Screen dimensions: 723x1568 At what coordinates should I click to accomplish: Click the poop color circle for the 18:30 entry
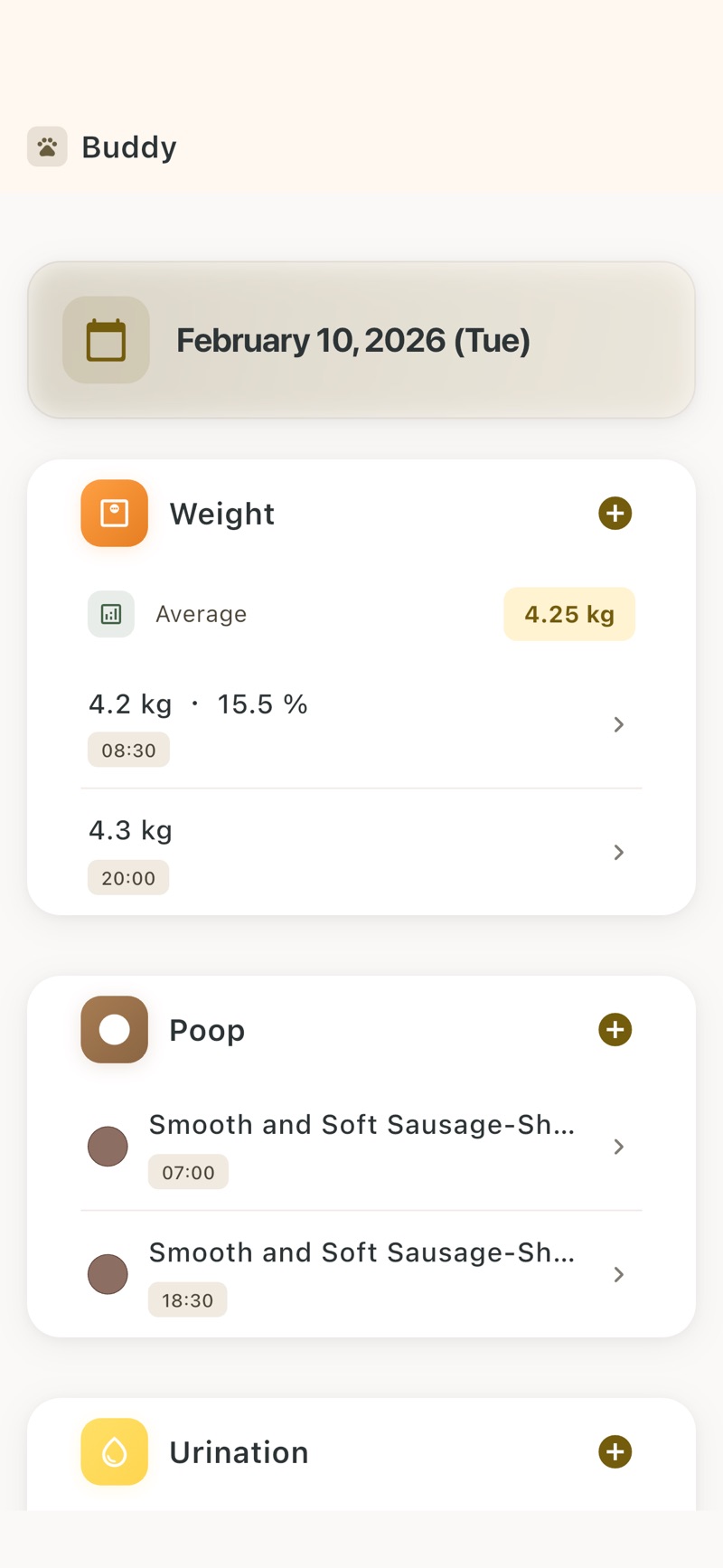pyautogui.click(x=108, y=1274)
